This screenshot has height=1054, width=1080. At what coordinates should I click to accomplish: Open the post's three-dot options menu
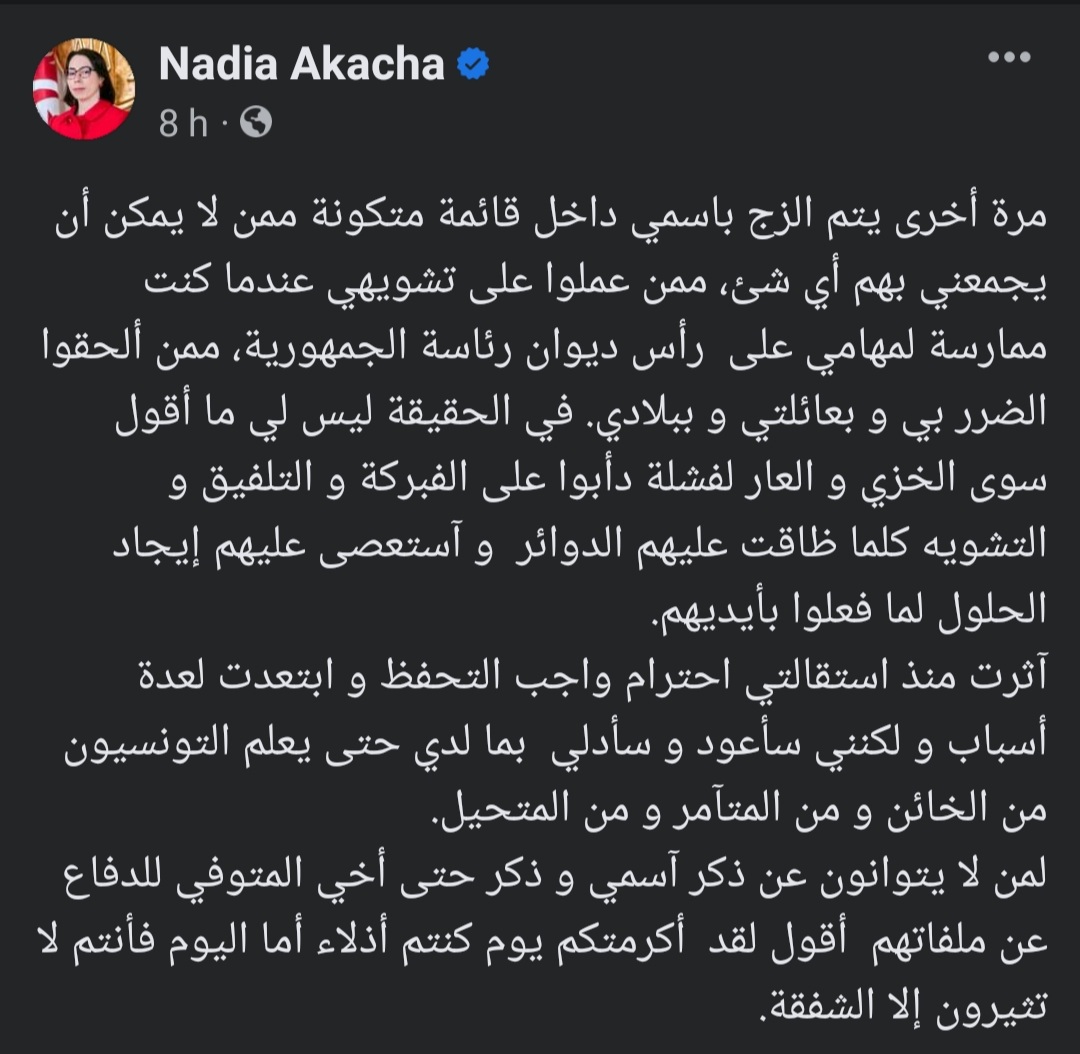tap(1008, 57)
